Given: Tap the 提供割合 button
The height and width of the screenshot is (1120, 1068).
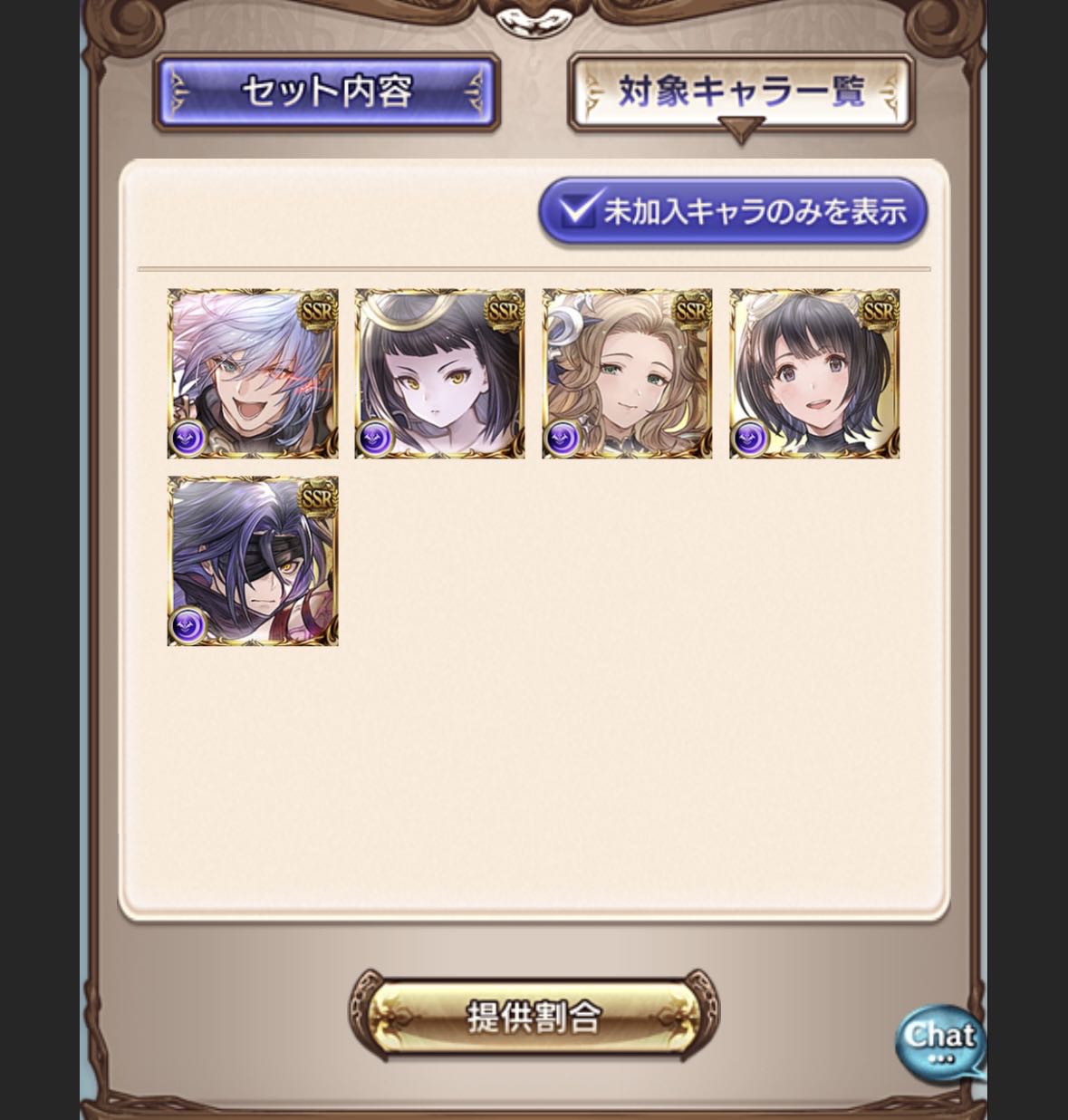Looking at the screenshot, I should click(534, 1016).
